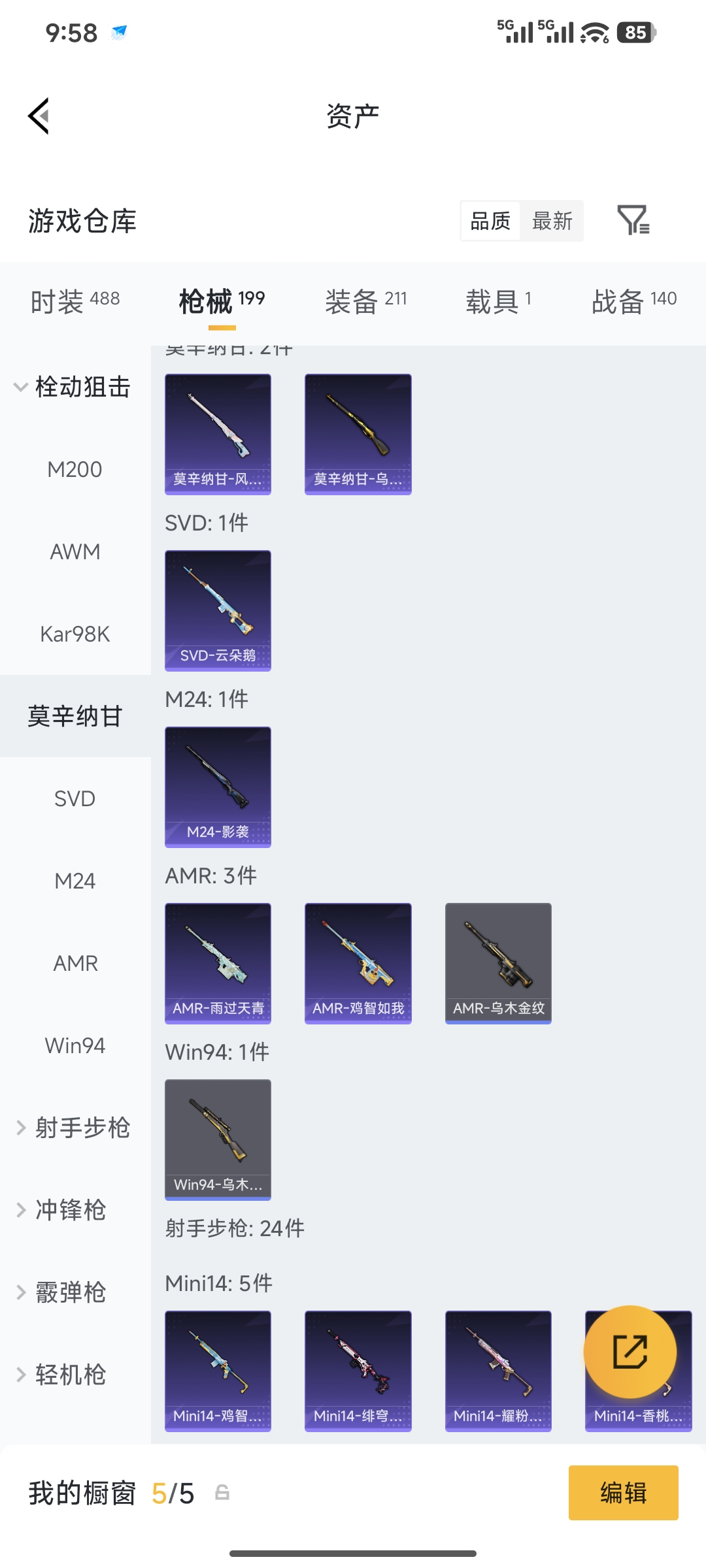706x1568 pixels.
Task: Toggle sorting to 品质
Action: click(x=489, y=221)
